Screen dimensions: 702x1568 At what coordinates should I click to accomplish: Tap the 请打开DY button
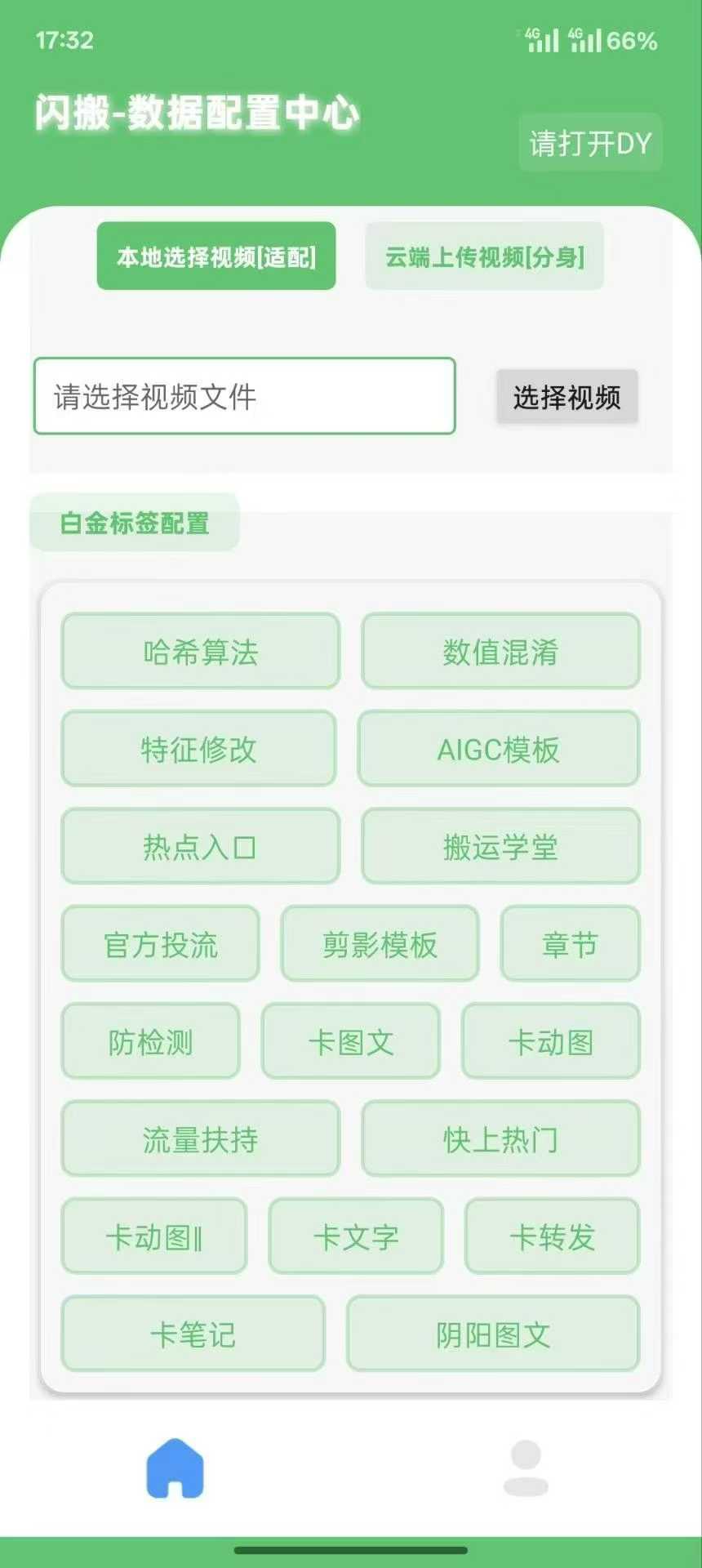tap(590, 144)
